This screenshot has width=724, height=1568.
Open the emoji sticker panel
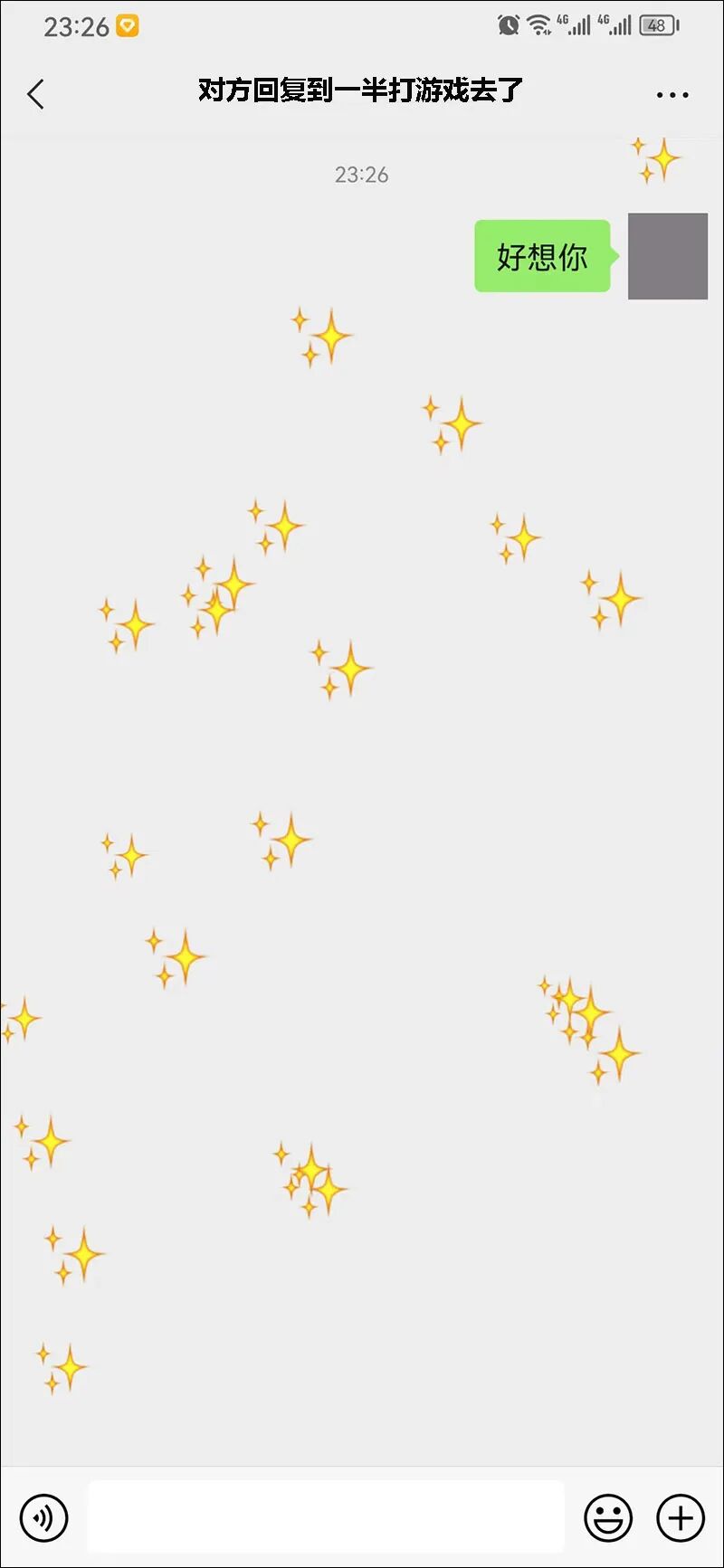click(x=608, y=1517)
